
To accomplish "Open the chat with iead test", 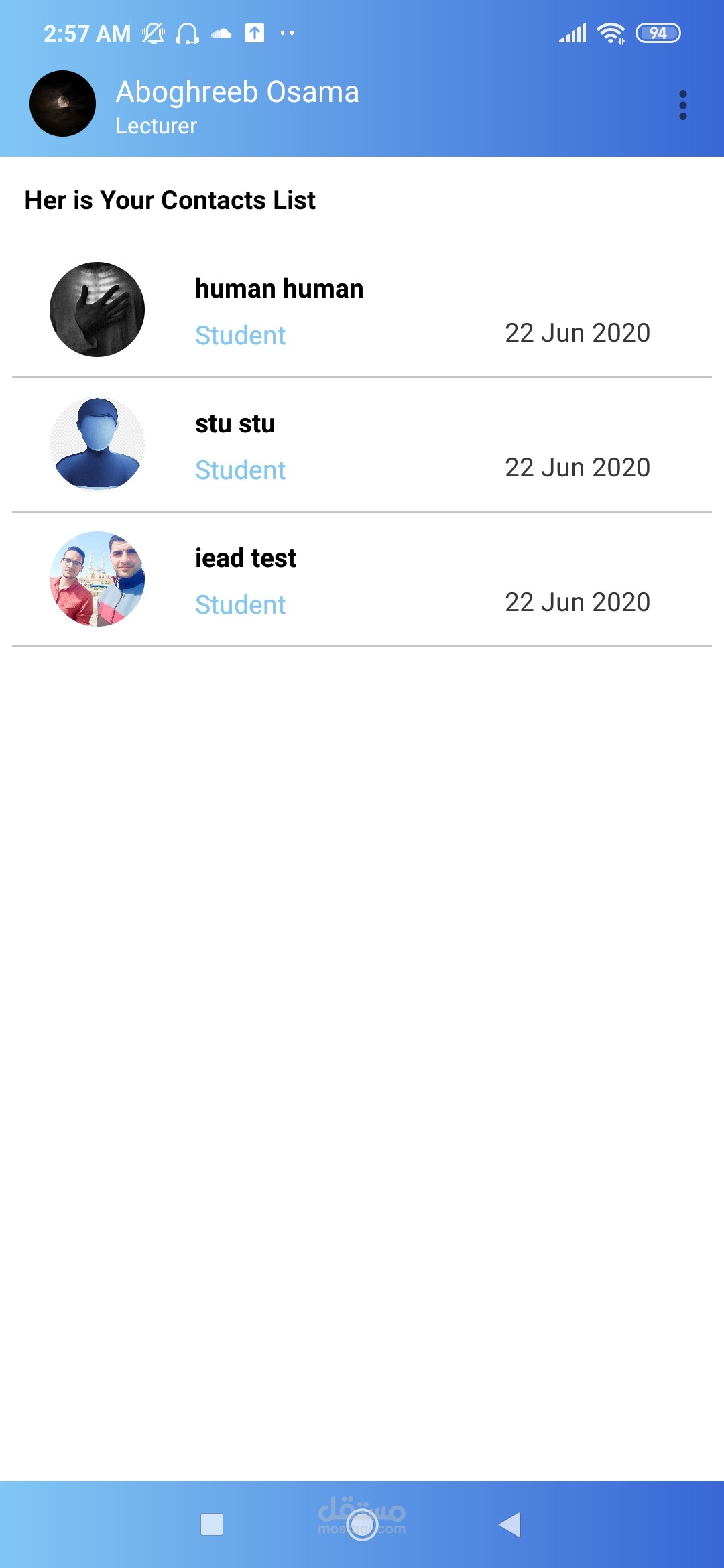I will point(362,580).
